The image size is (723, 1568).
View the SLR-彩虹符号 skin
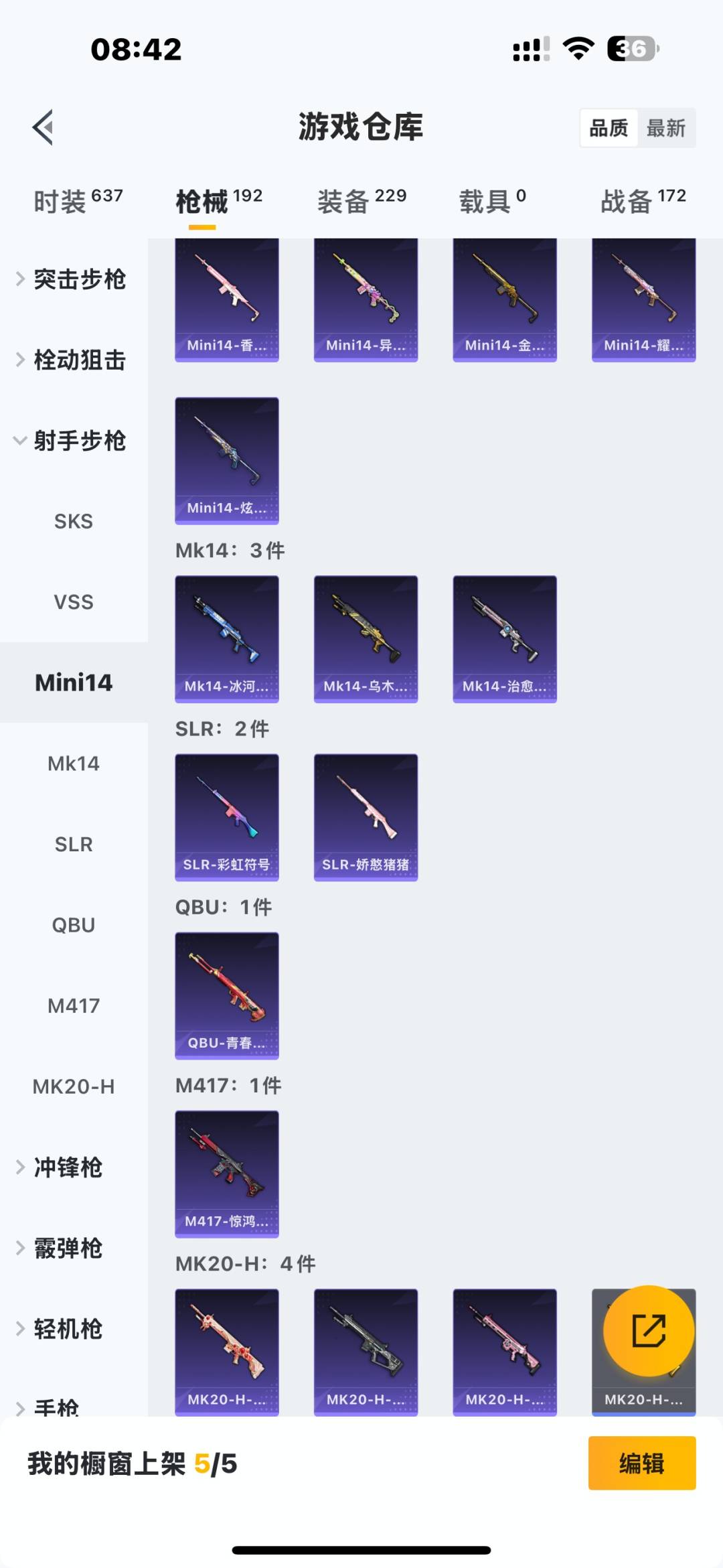(227, 817)
